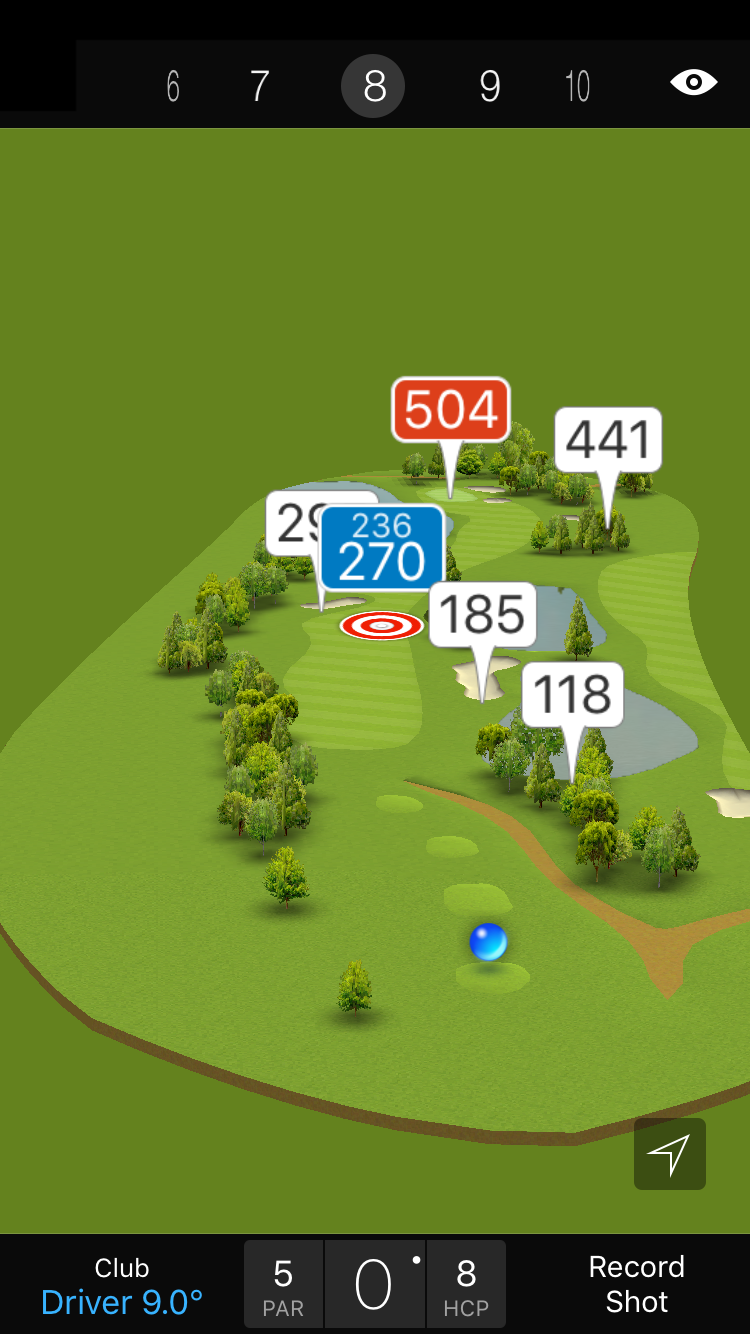The height and width of the screenshot is (1334, 750).
Task: Open the score entry showing 0
Action: click(x=374, y=1285)
